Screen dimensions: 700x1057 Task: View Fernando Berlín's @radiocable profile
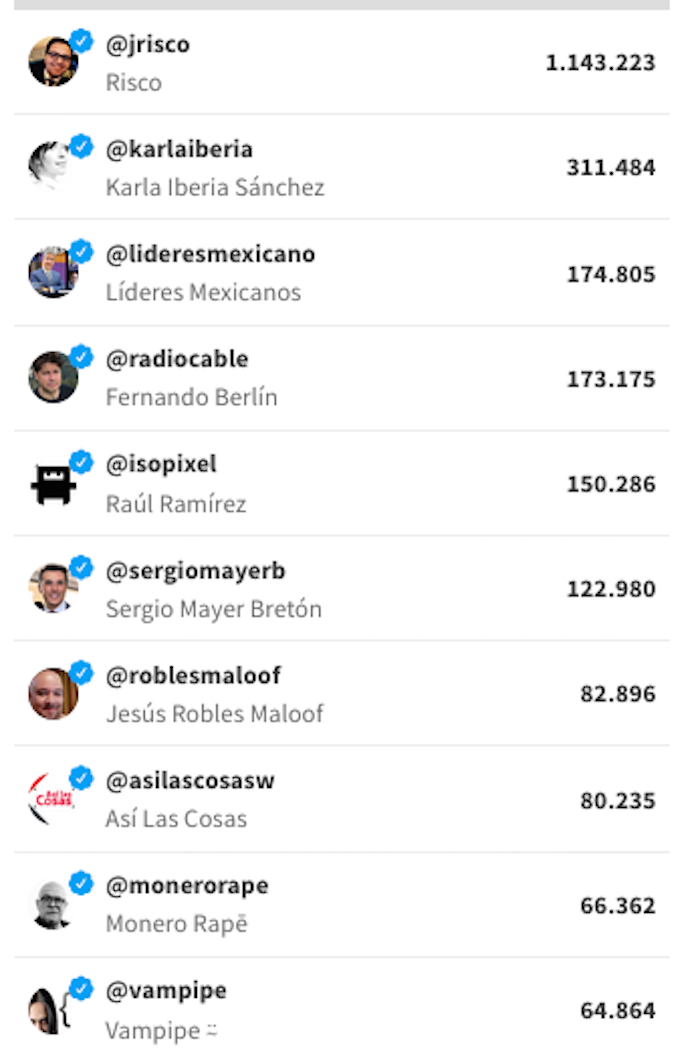tap(341, 378)
